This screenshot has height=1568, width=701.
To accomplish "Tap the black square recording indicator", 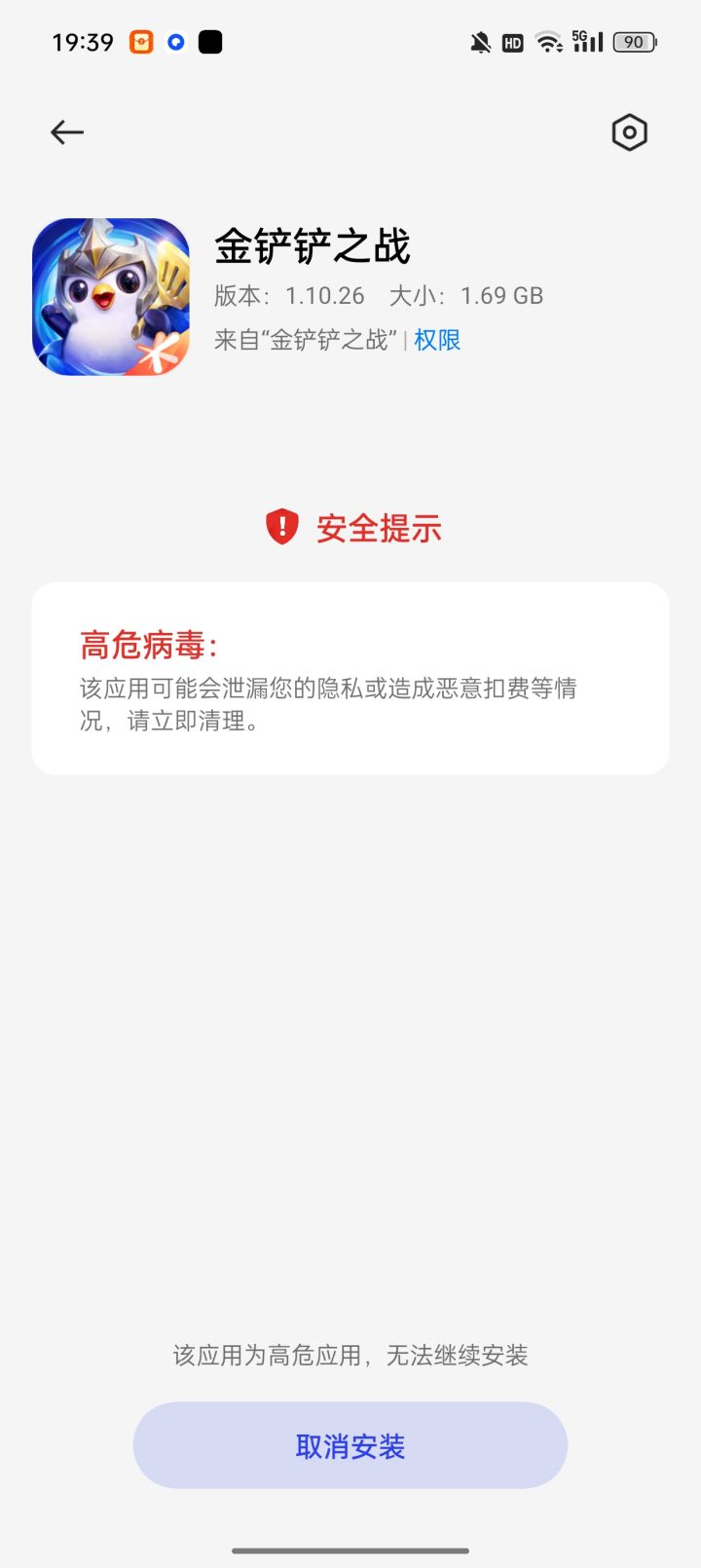I will [210, 42].
